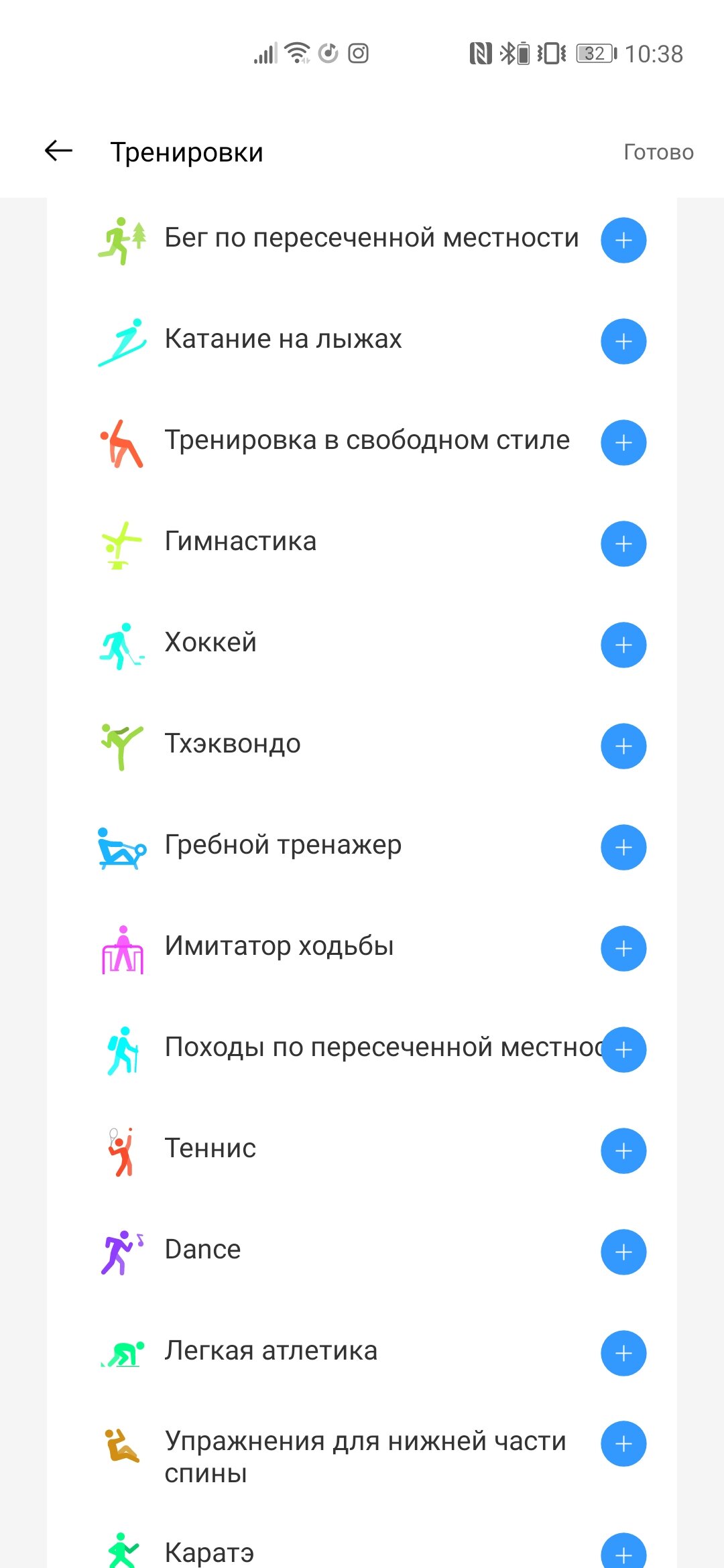
Task: Go back using the arrow icon
Action: [x=58, y=151]
